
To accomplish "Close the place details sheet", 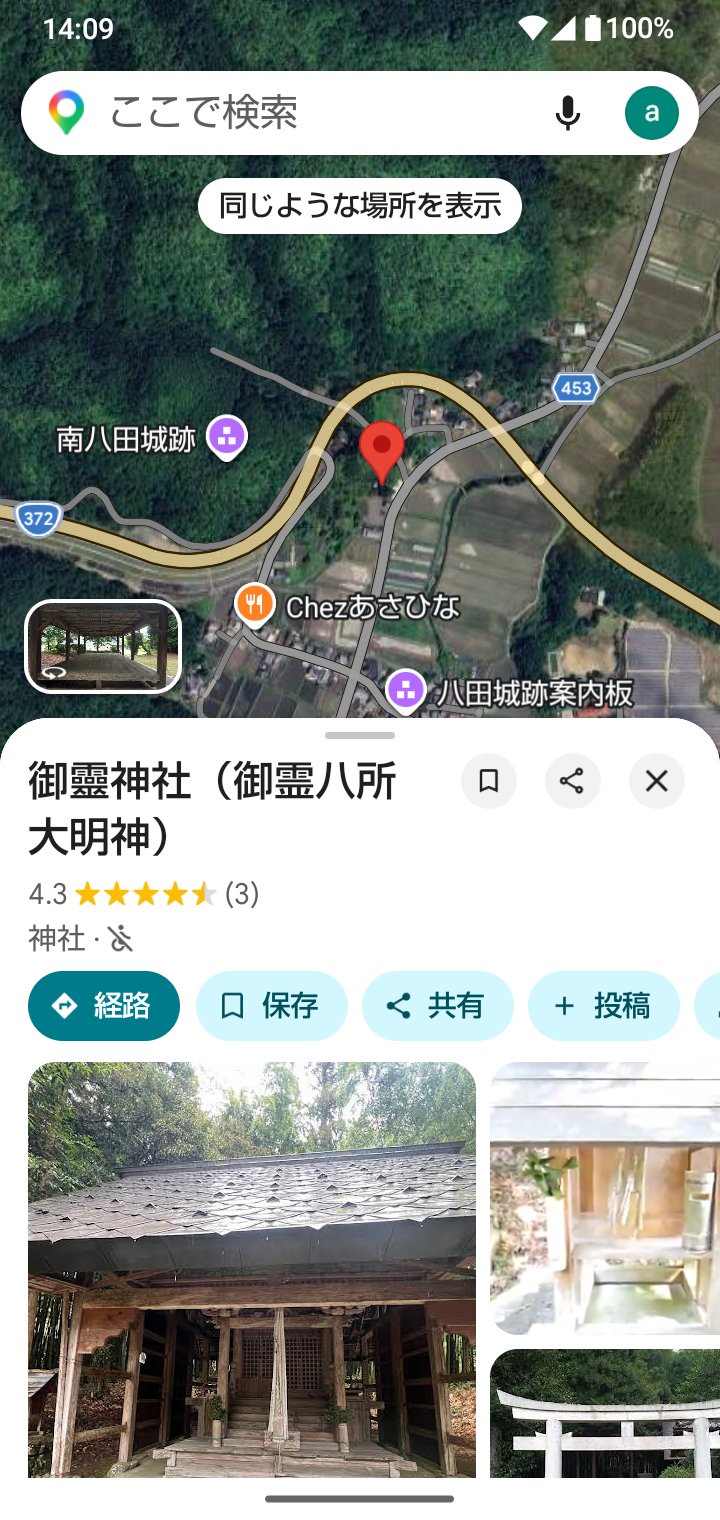I will coord(656,781).
